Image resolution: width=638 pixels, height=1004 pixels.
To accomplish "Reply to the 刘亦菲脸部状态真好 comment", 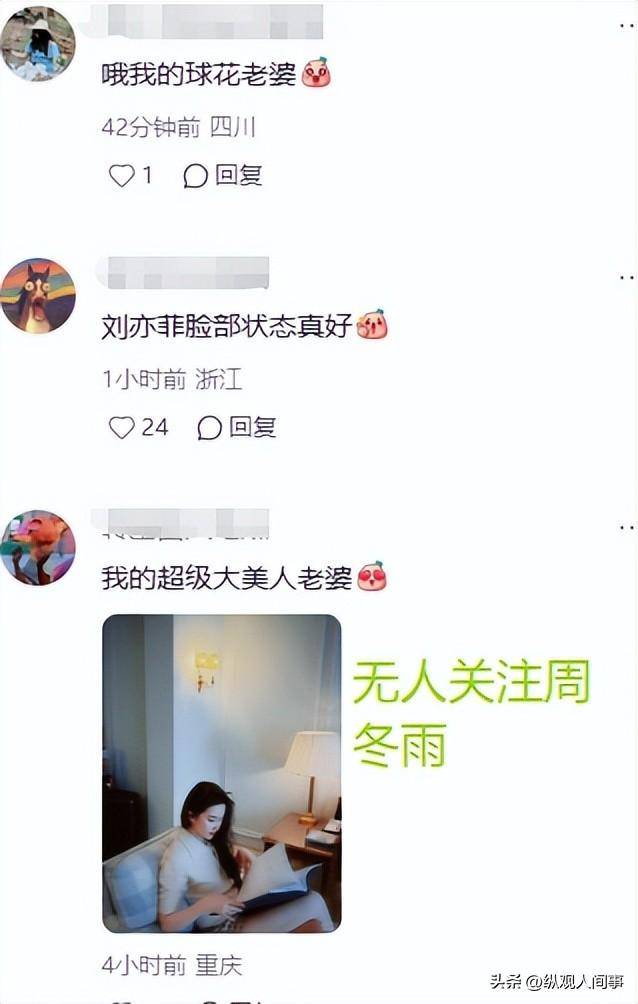I will coord(237,428).
